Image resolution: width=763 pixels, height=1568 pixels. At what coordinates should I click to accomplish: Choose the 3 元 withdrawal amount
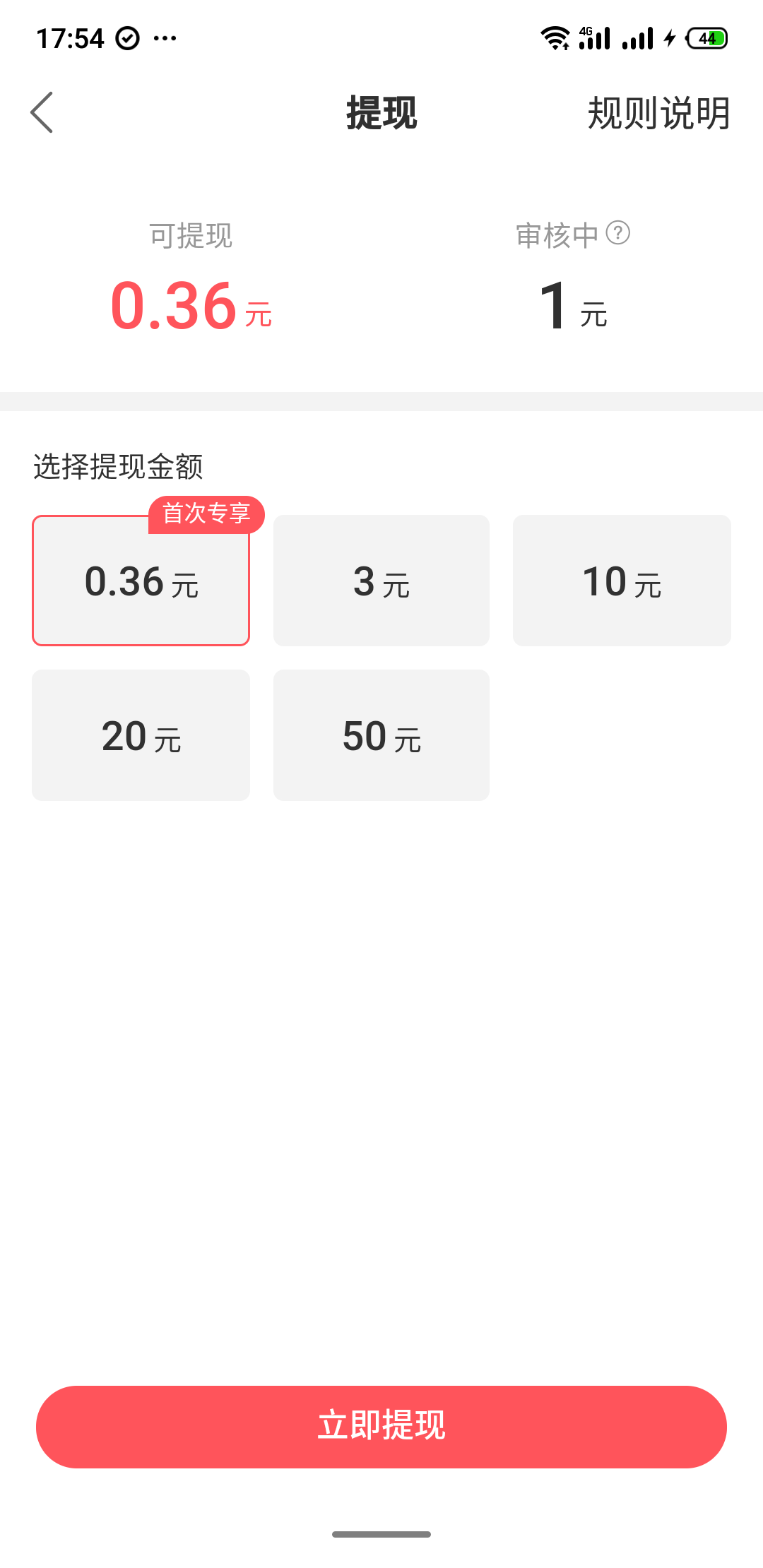pos(381,581)
